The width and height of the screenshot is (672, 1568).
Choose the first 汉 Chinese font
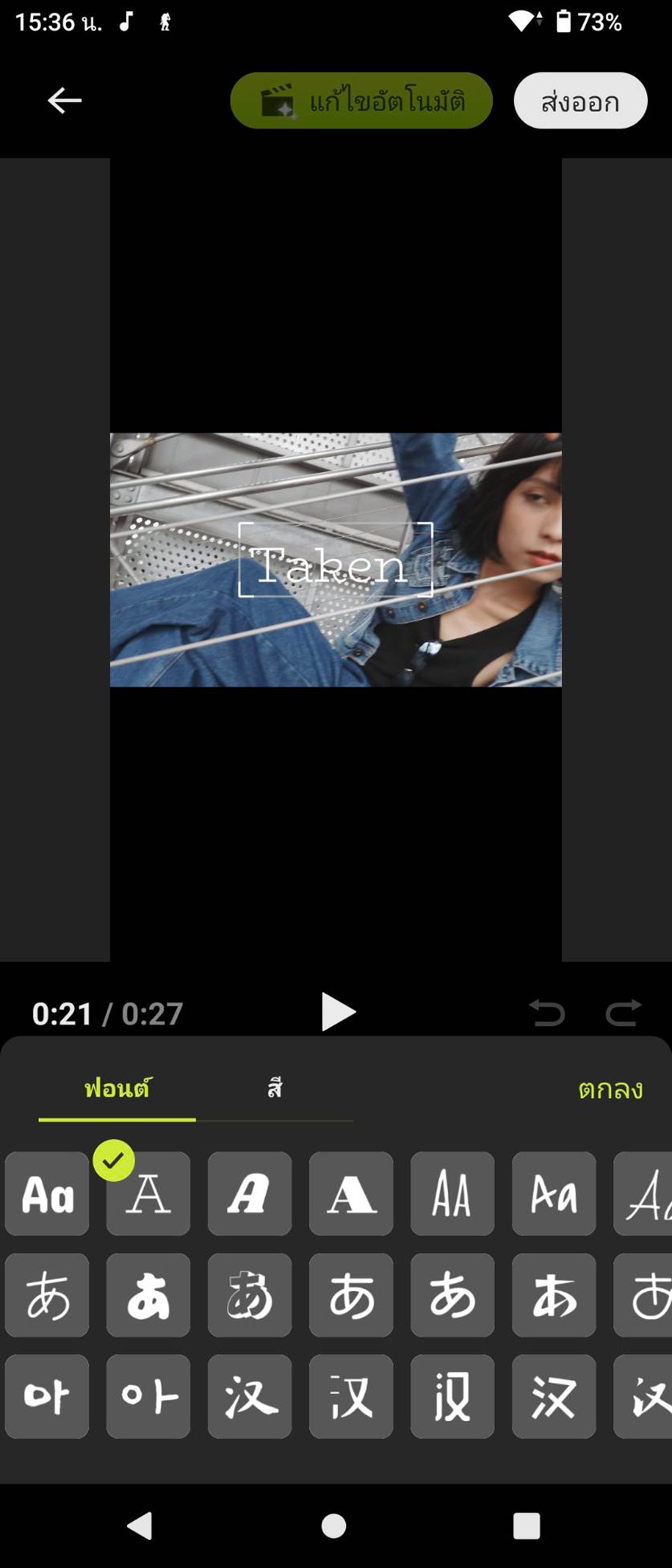[249, 1397]
